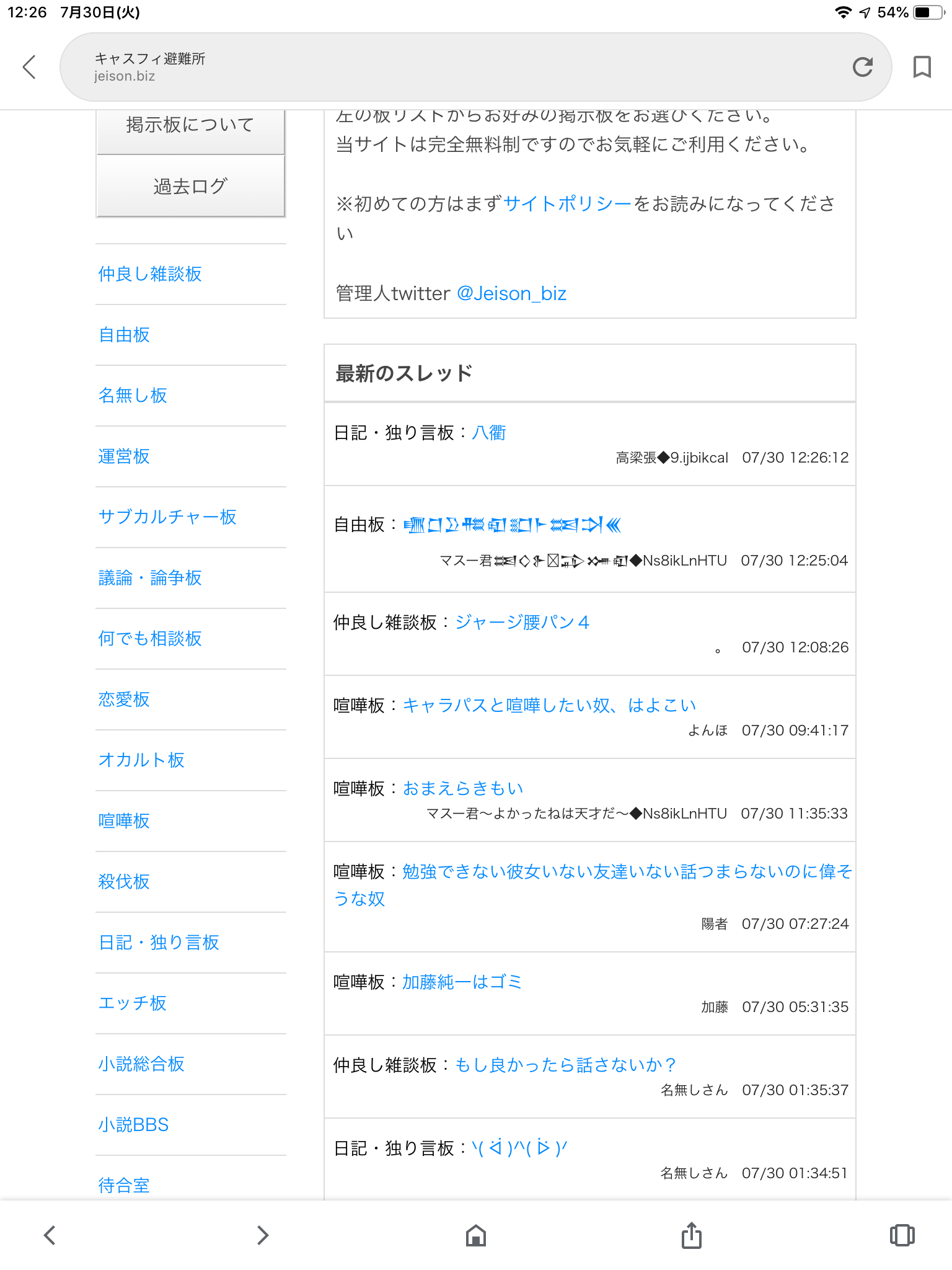Screen dimensions: 952x1270
Task: Visit the 運営板 board
Action: [124, 456]
